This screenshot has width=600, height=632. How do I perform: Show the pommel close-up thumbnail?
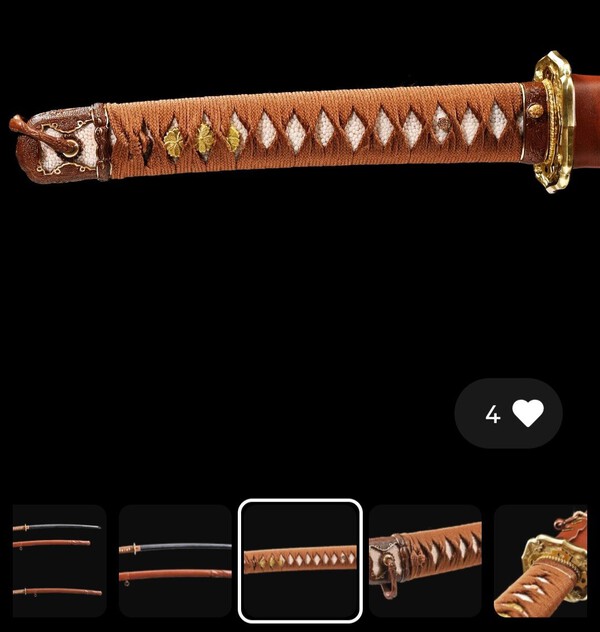(x=425, y=560)
